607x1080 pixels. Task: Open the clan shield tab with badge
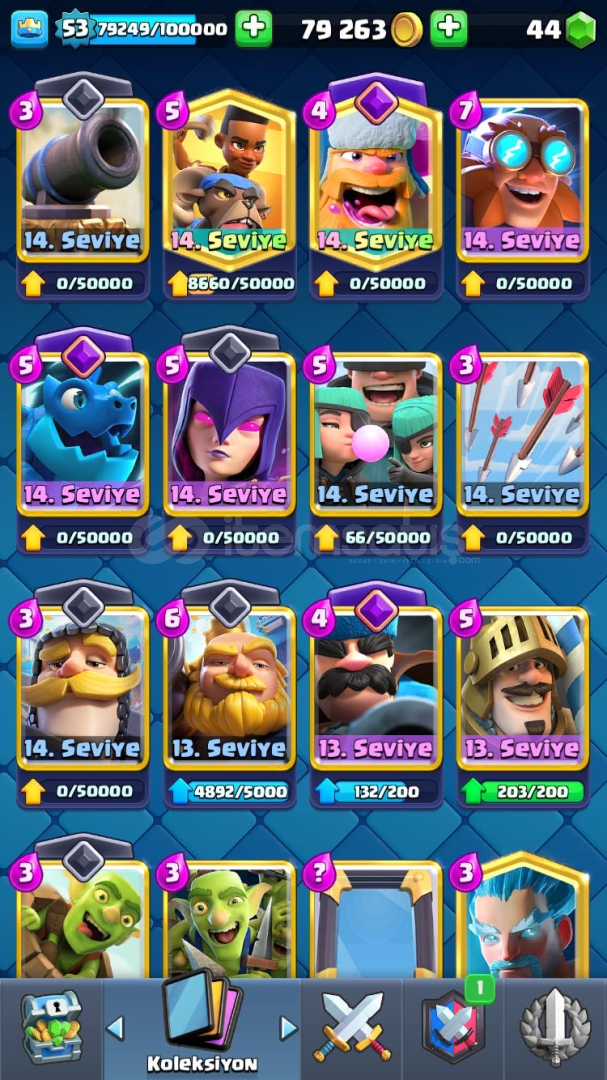click(453, 1028)
